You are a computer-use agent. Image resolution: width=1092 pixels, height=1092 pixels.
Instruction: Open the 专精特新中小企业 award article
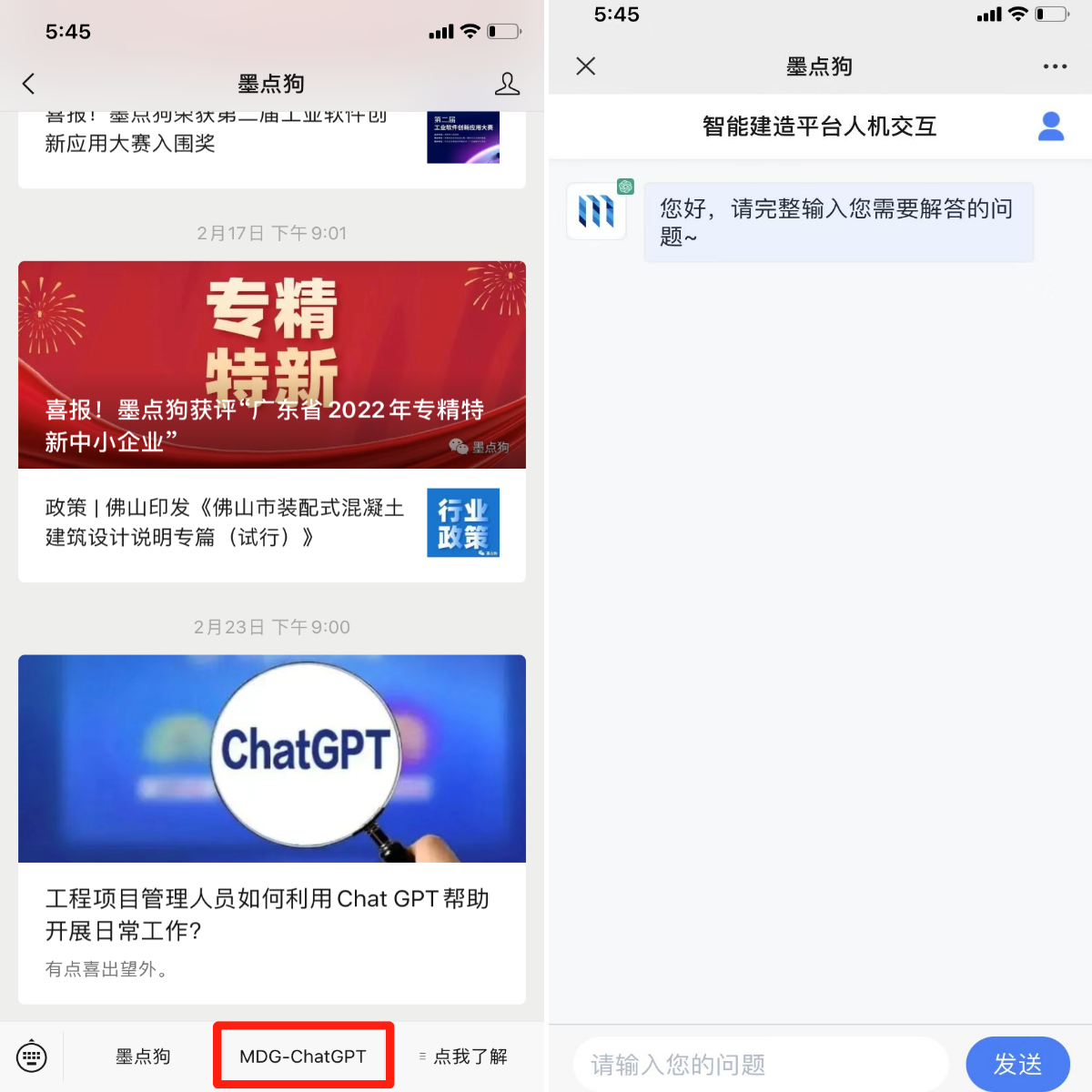tap(271, 365)
